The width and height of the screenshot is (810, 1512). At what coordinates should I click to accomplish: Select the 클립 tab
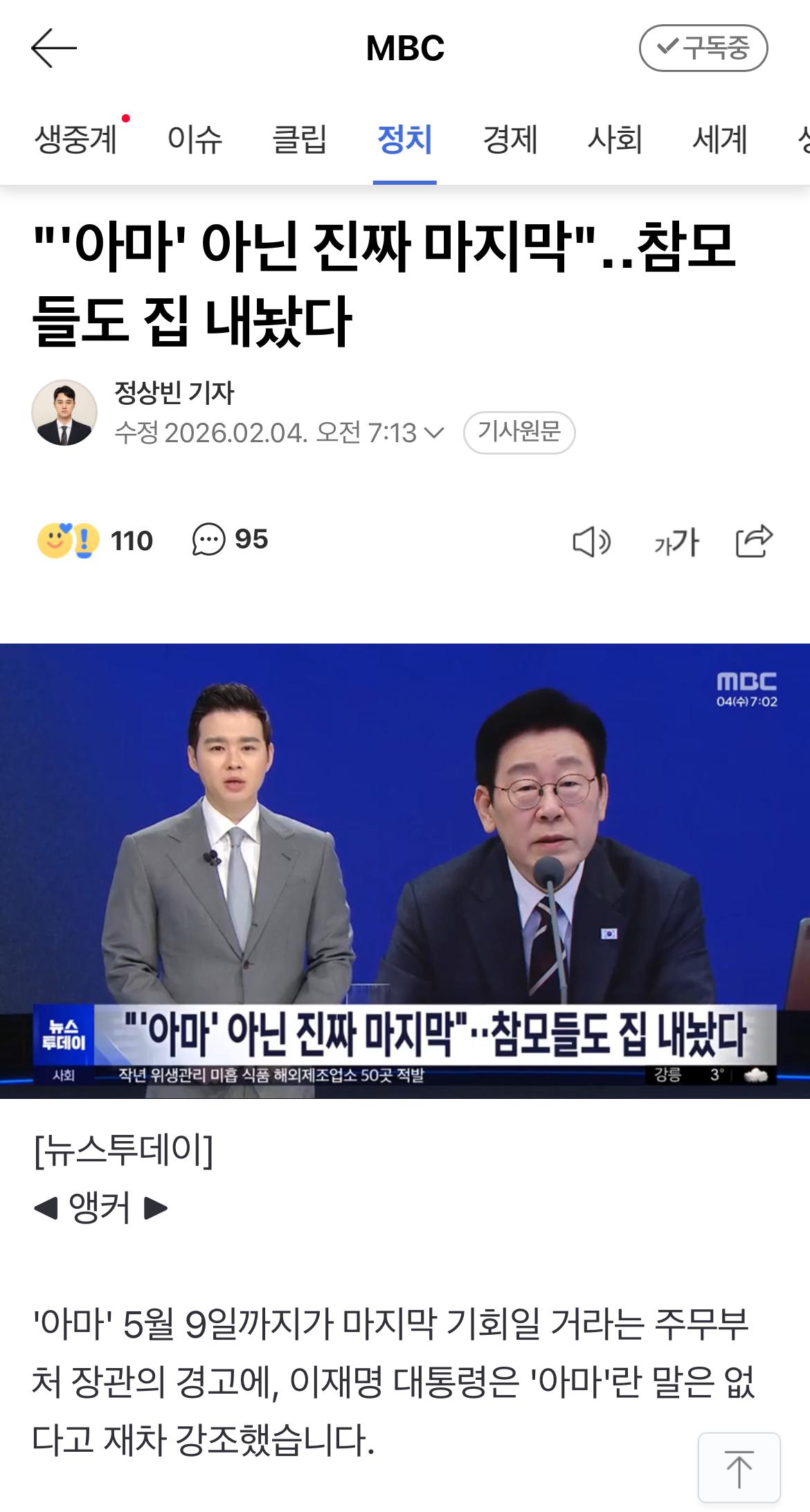tap(300, 139)
